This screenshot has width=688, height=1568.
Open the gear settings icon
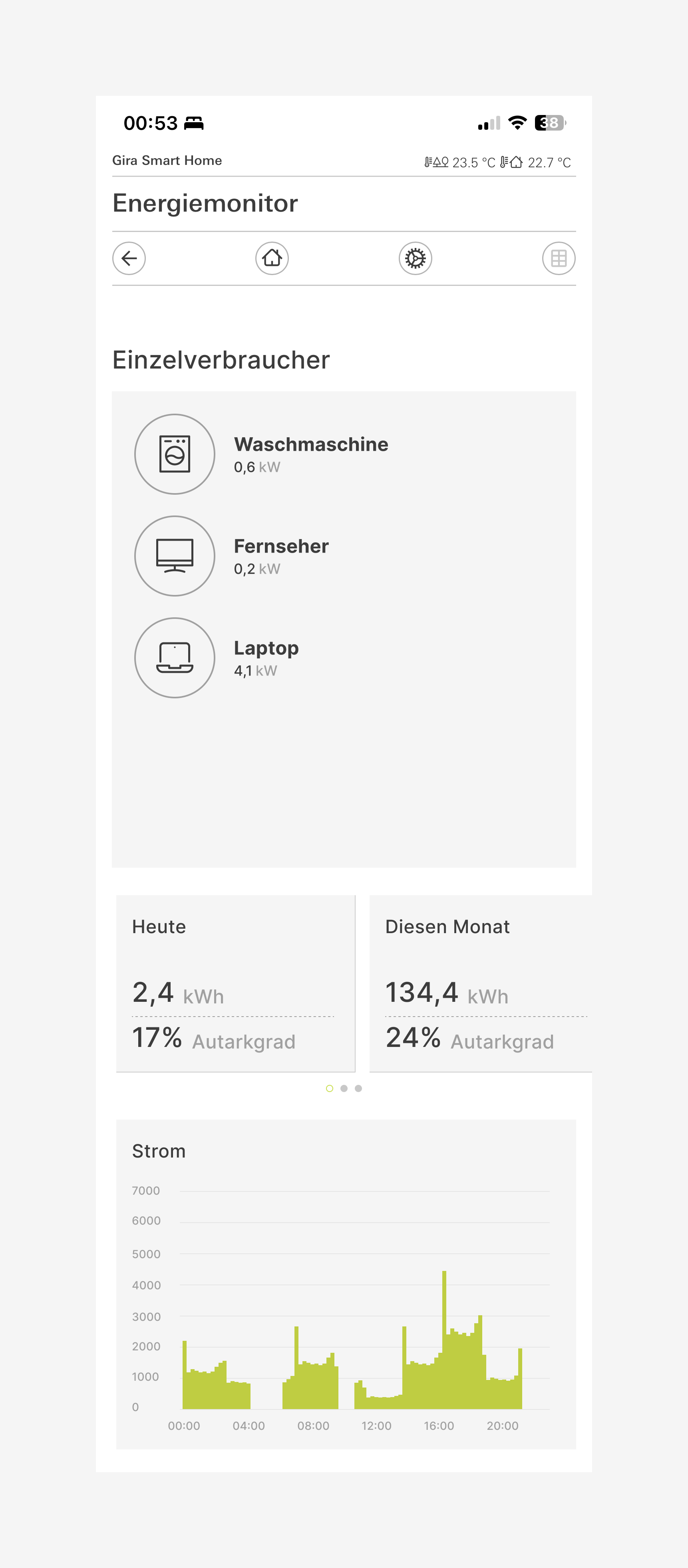point(415,258)
